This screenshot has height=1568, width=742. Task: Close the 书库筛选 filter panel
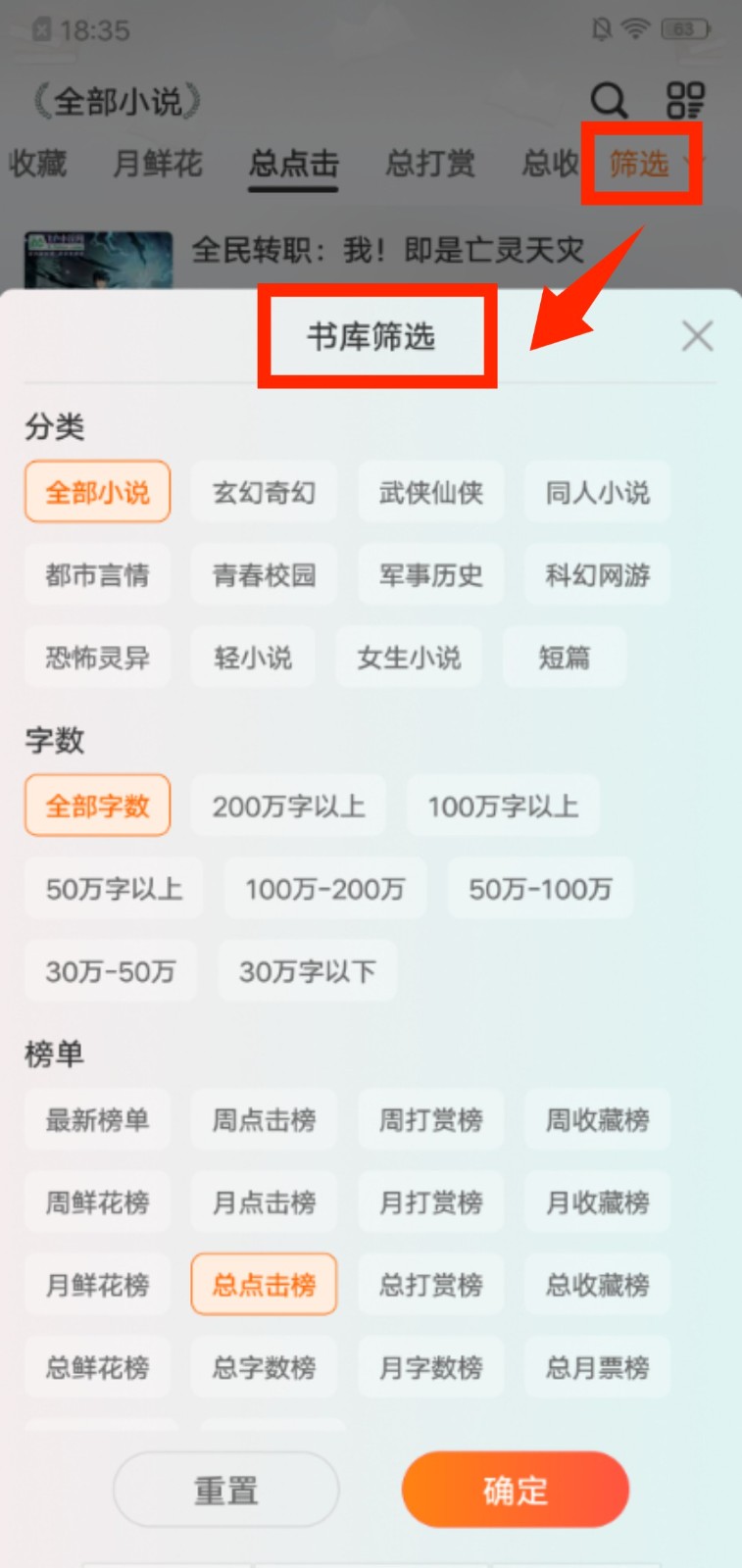point(697,337)
